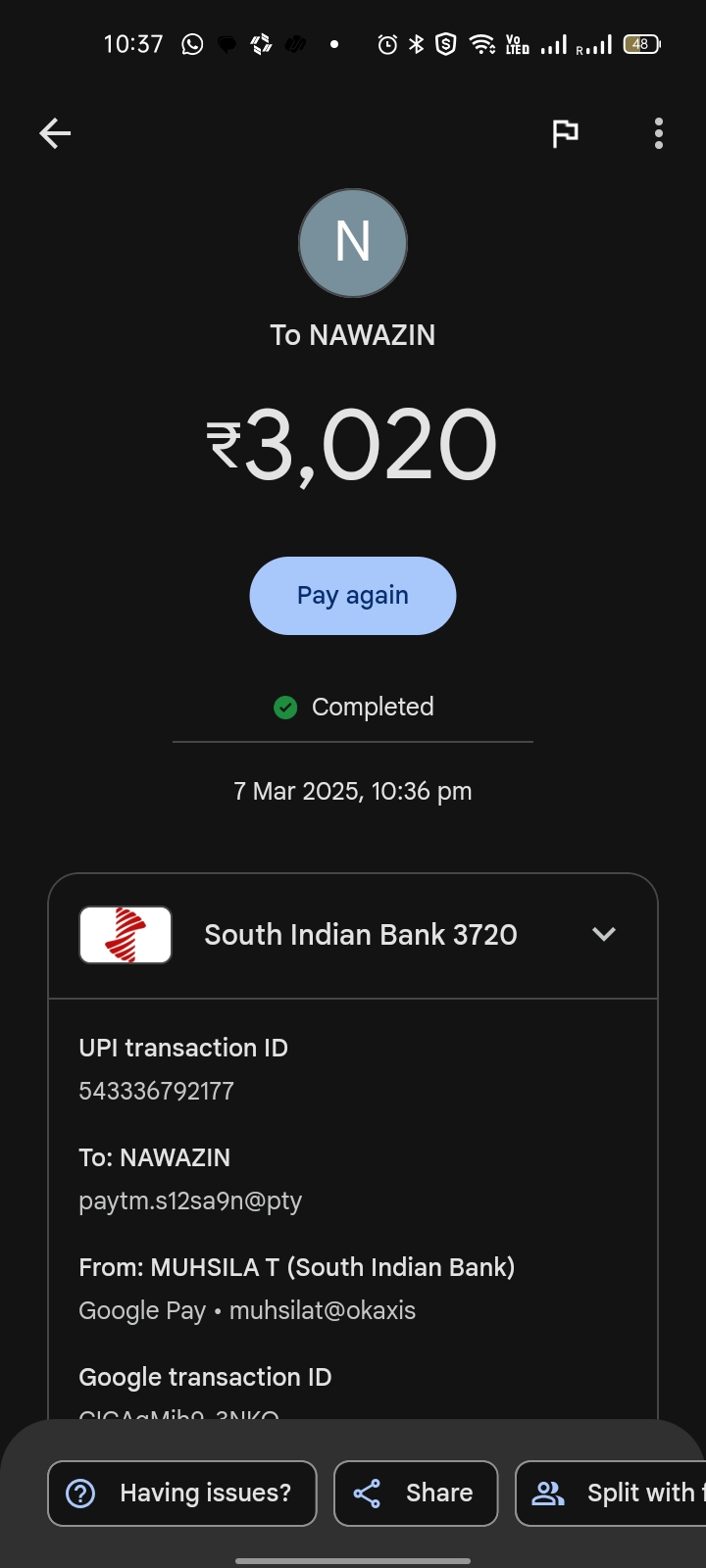Go back using the top-left arrow
The height and width of the screenshot is (1568, 706).
[55, 133]
